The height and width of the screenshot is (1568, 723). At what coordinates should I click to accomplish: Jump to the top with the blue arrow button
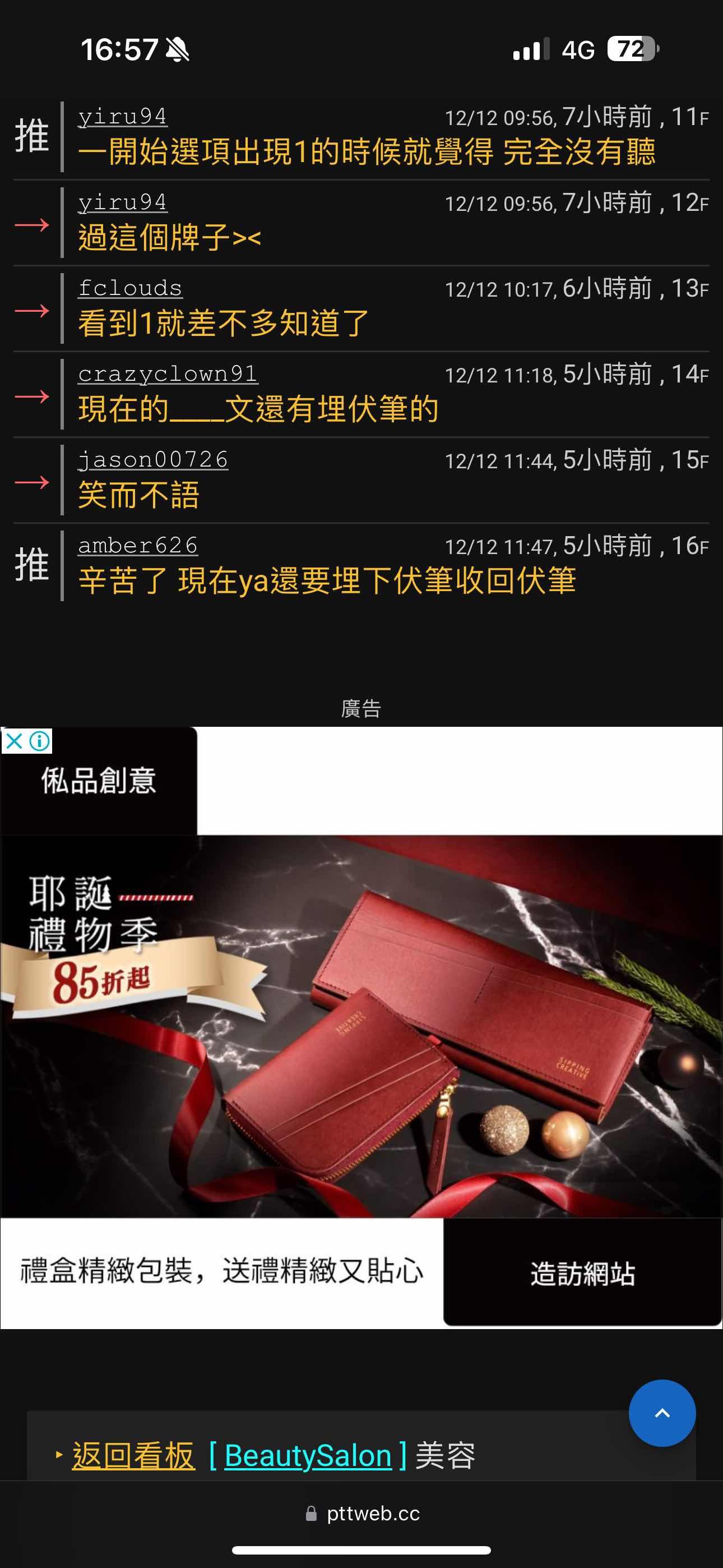661,1413
